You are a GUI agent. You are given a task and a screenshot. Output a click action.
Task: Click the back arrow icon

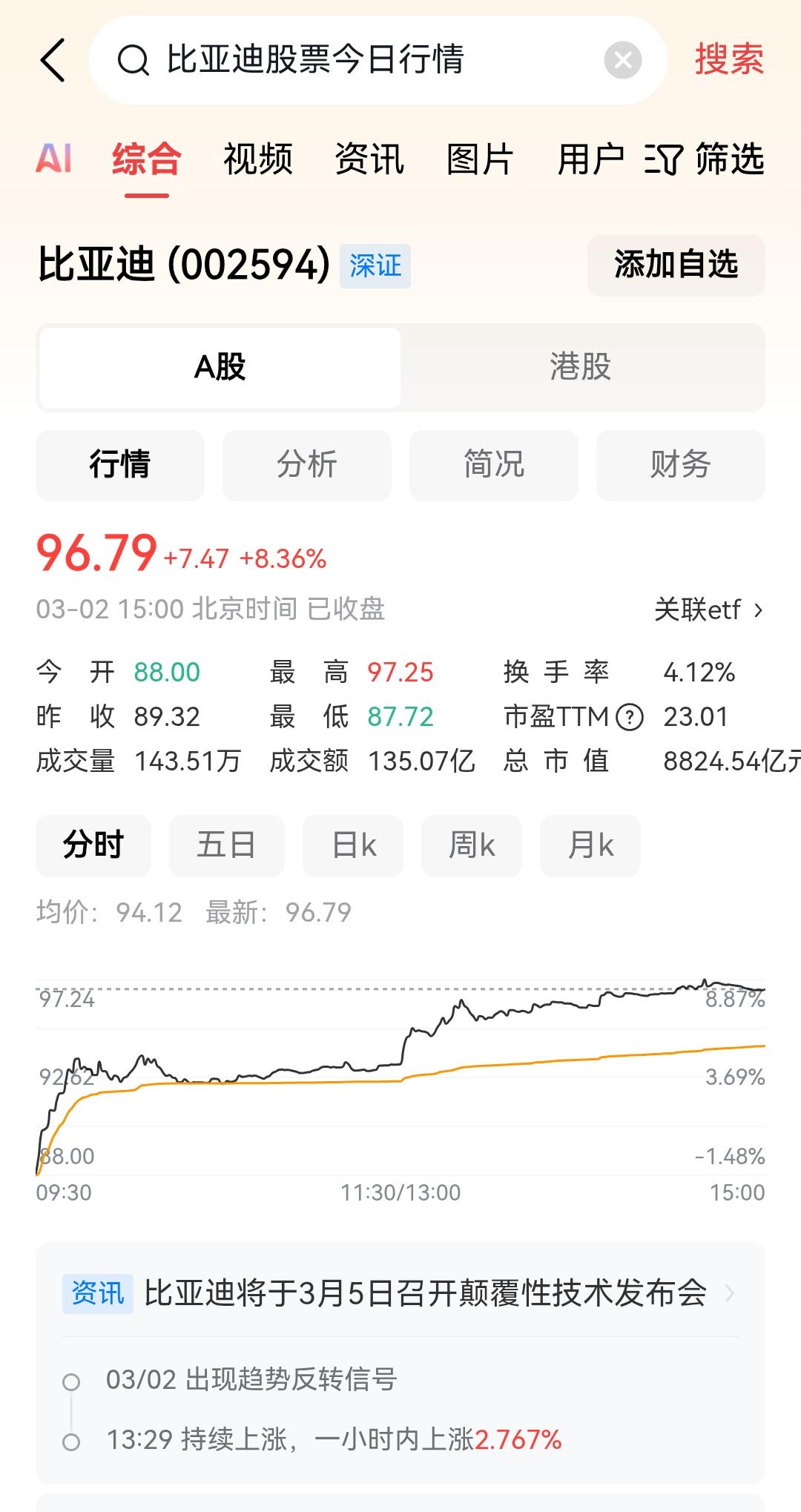pyautogui.click(x=52, y=59)
